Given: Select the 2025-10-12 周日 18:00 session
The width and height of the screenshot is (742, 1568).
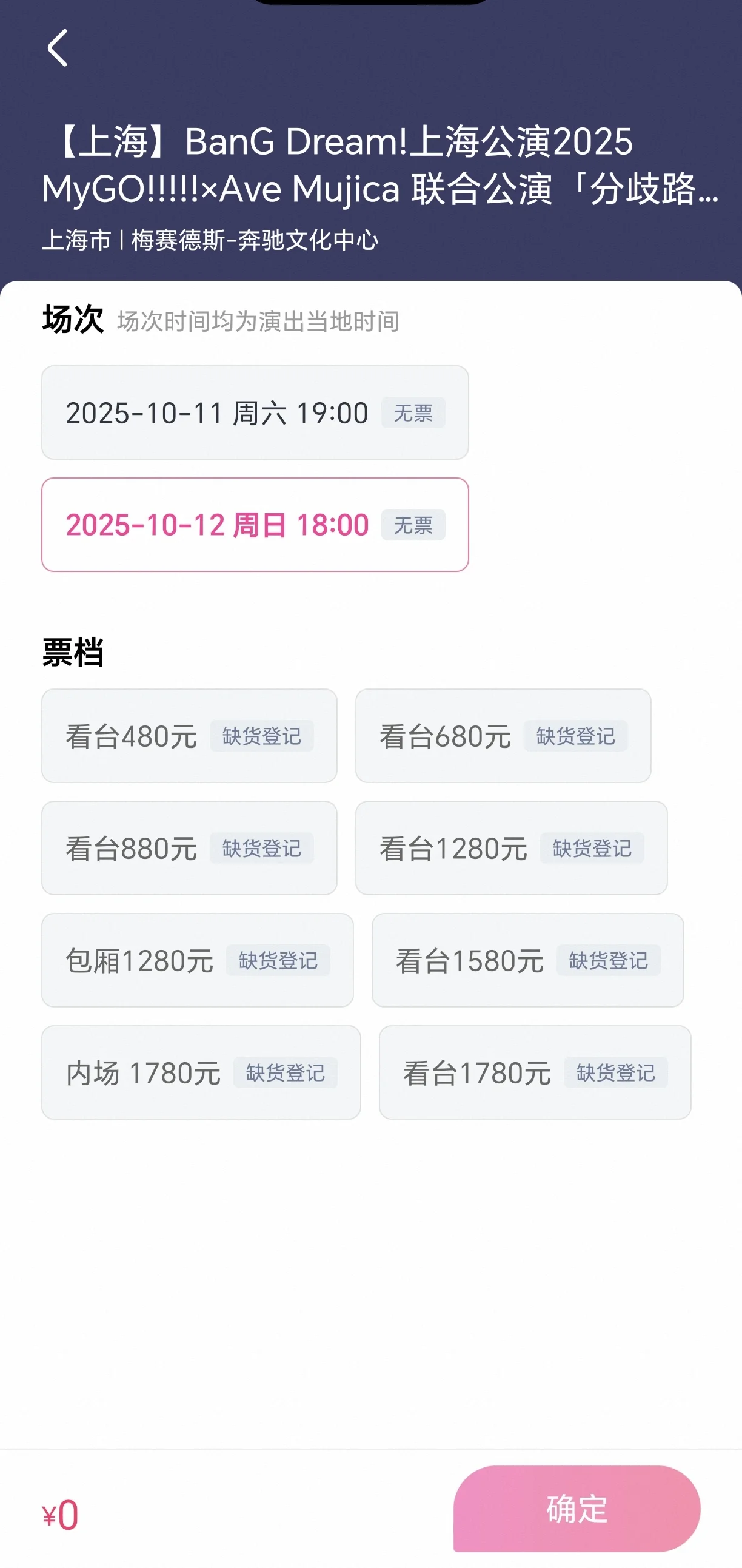Looking at the screenshot, I should 255,525.
